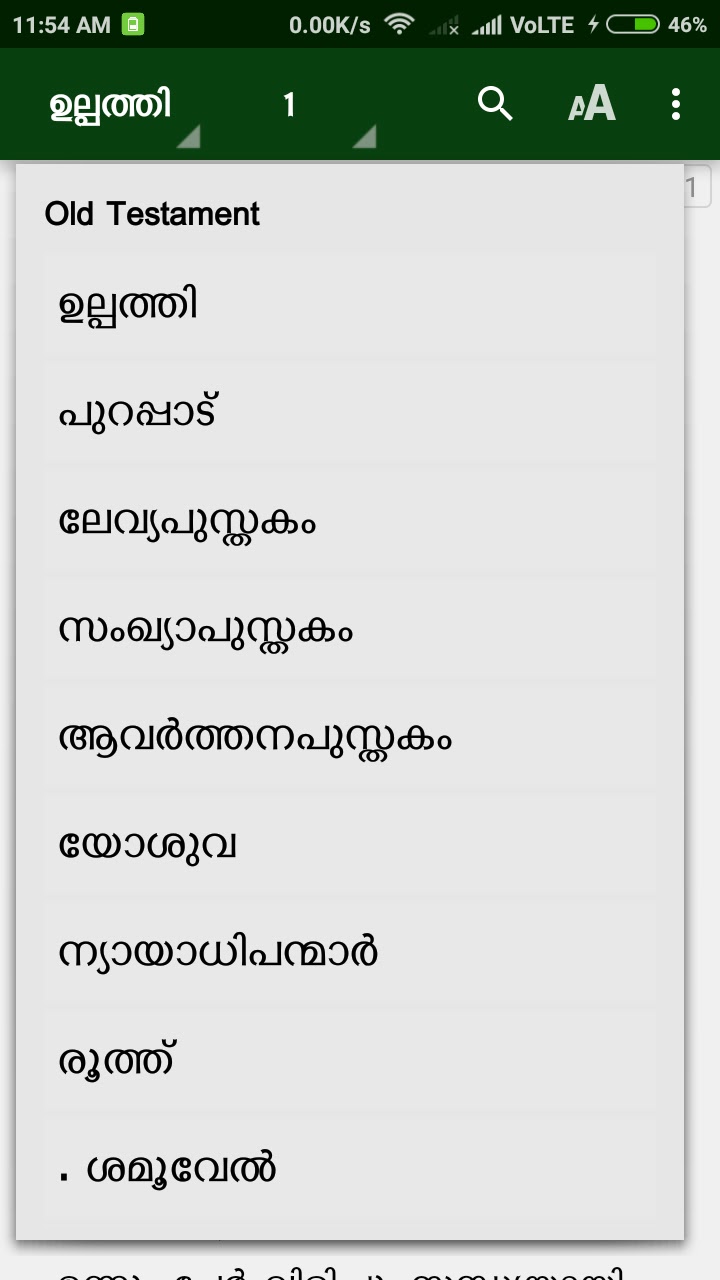Select പുറപ്പാട് from the book list
720x1280 pixels.
click(x=350, y=412)
